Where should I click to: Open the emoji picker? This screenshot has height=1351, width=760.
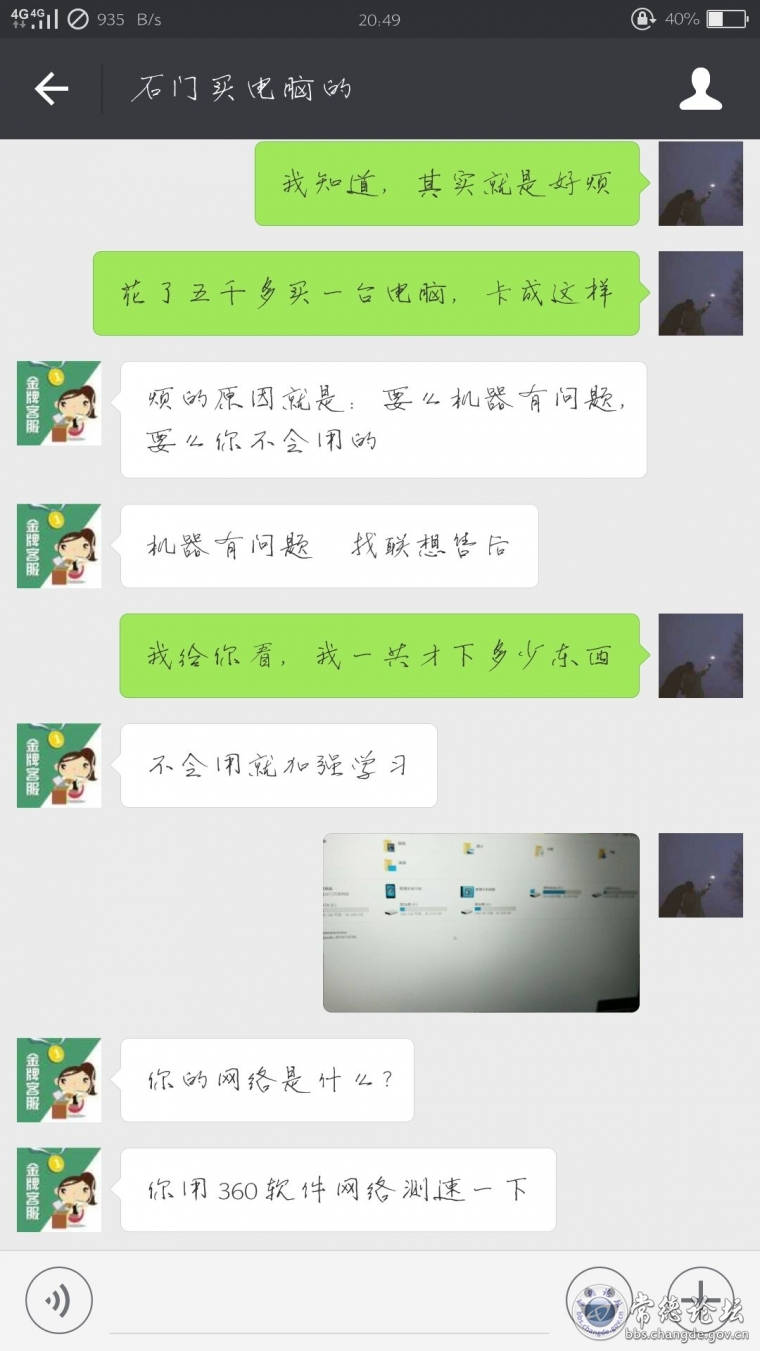[599, 1299]
